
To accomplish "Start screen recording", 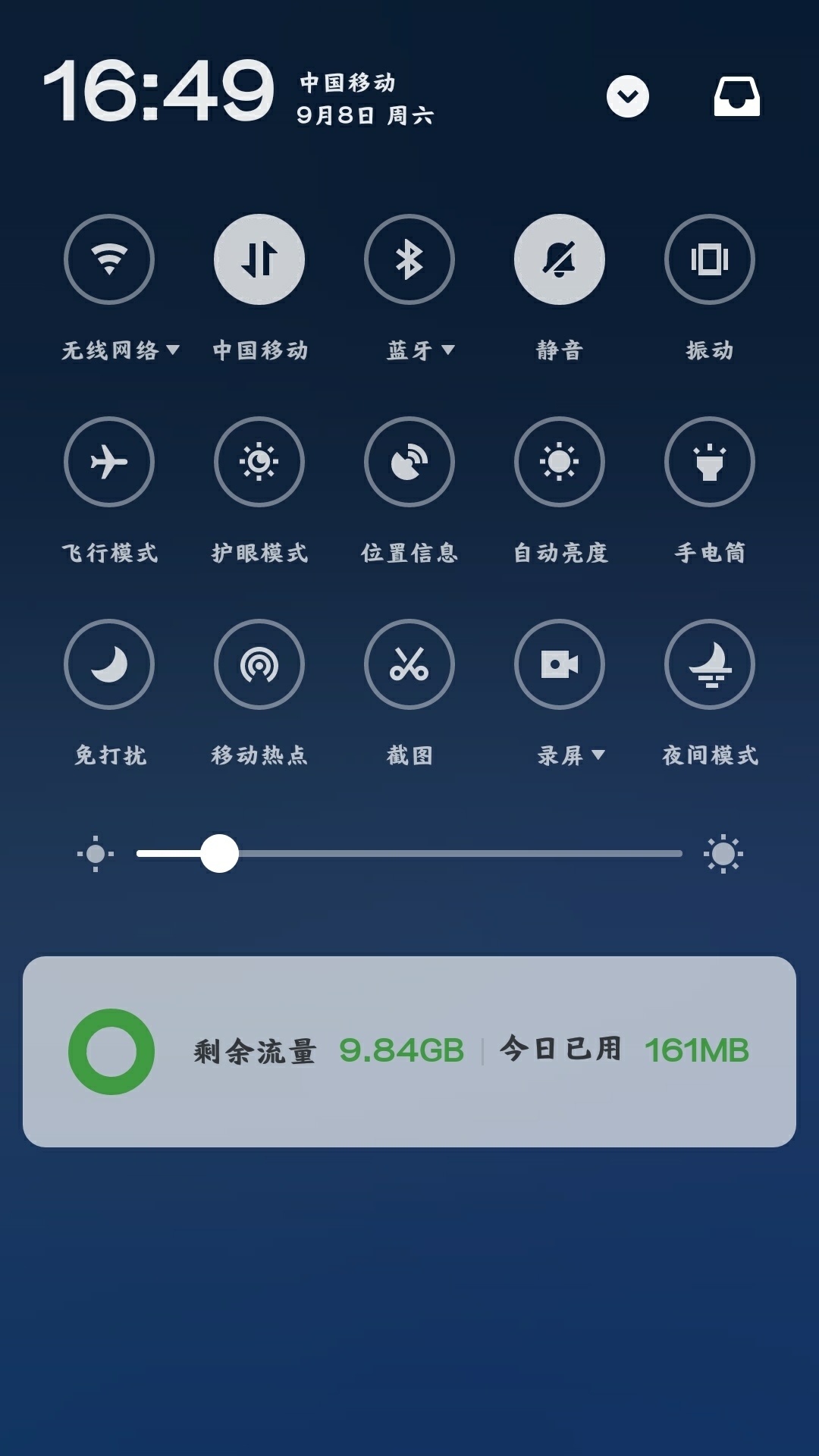I will 560,664.
